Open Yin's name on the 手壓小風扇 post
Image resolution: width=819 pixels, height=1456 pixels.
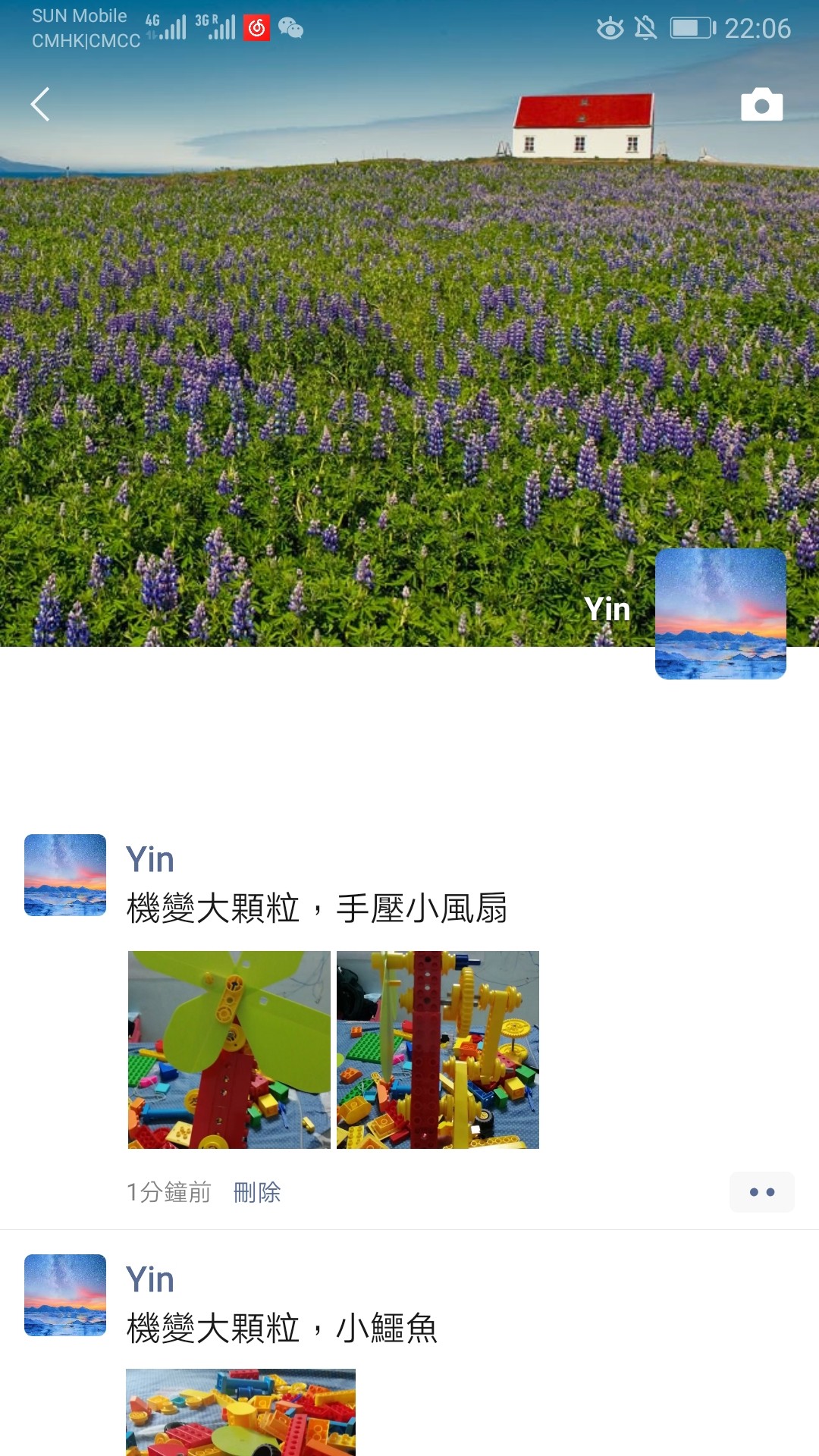(x=150, y=860)
